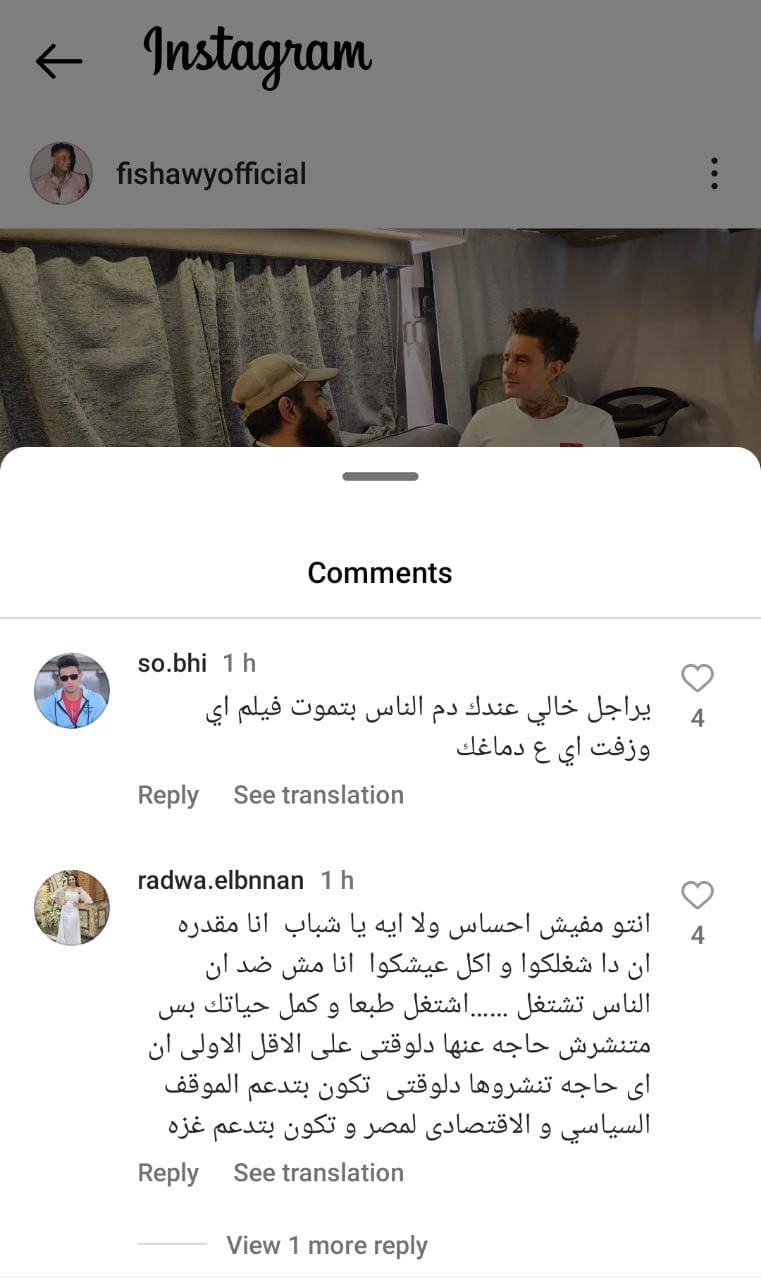Tap the comments sheet drag handle
This screenshot has width=761, height=1280.
[x=380, y=476]
